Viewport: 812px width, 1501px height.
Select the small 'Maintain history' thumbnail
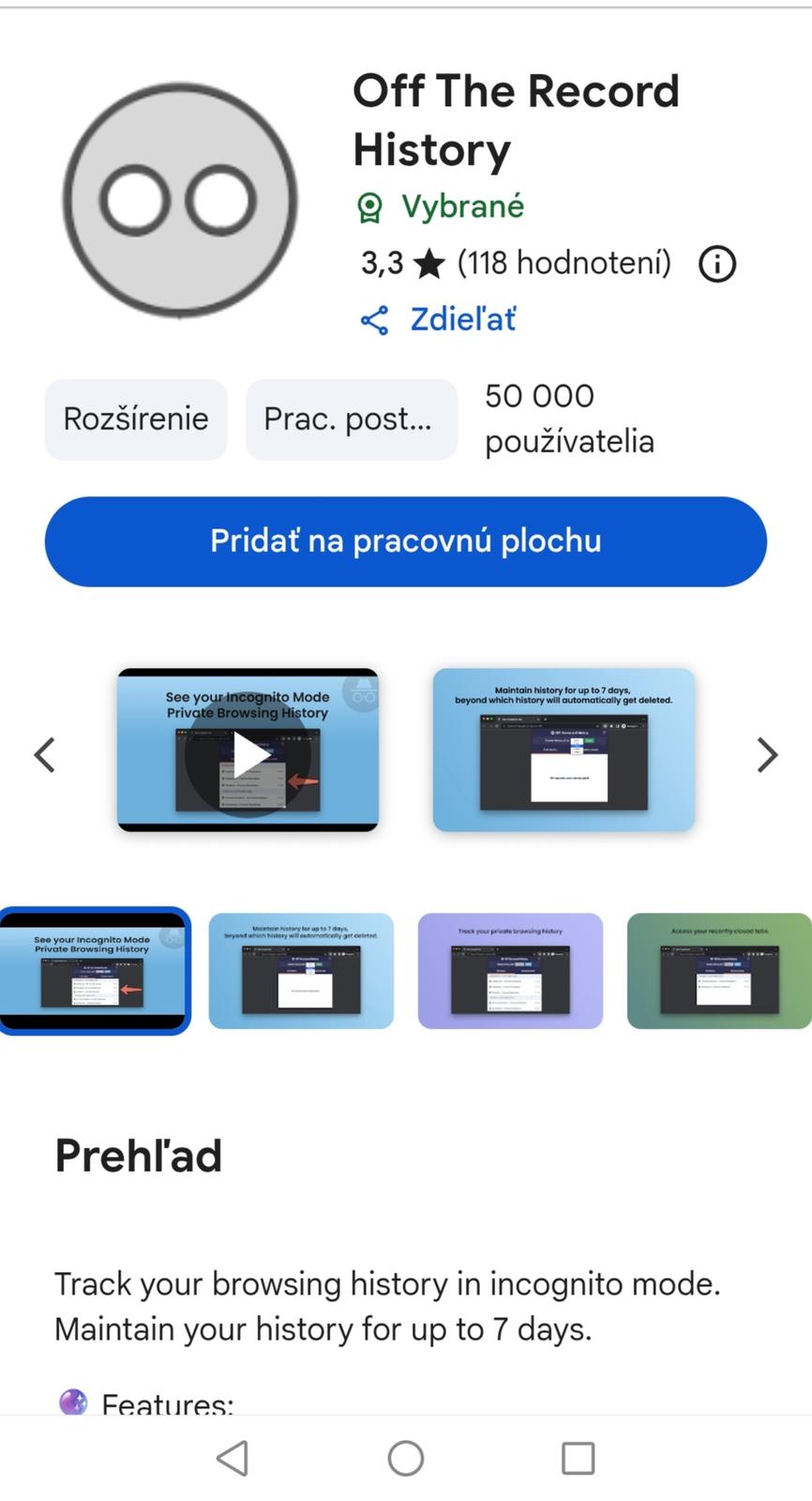[301, 971]
